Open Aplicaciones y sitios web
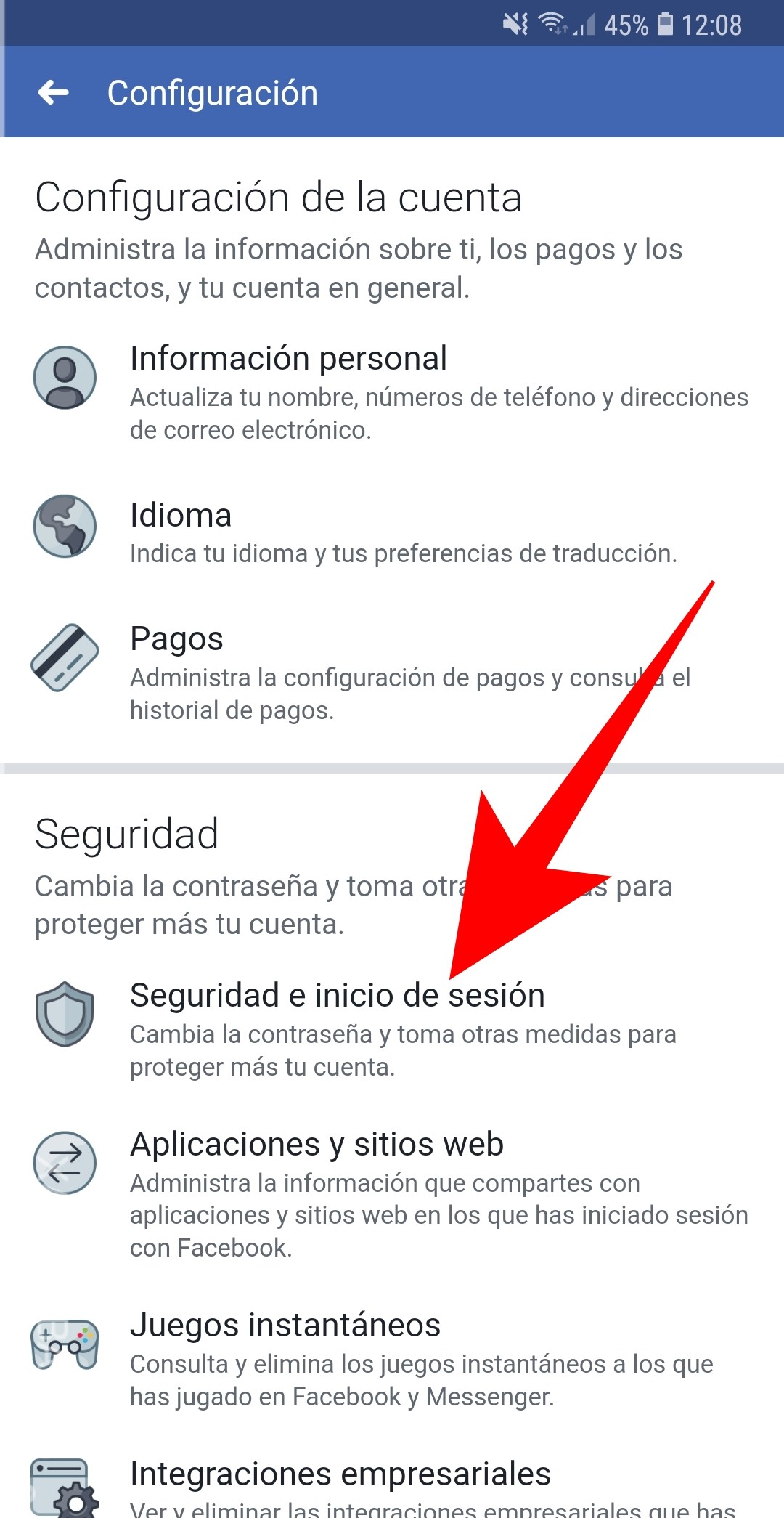Image resolution: width=784 pixels, height=1518 pixels. 317,1145
